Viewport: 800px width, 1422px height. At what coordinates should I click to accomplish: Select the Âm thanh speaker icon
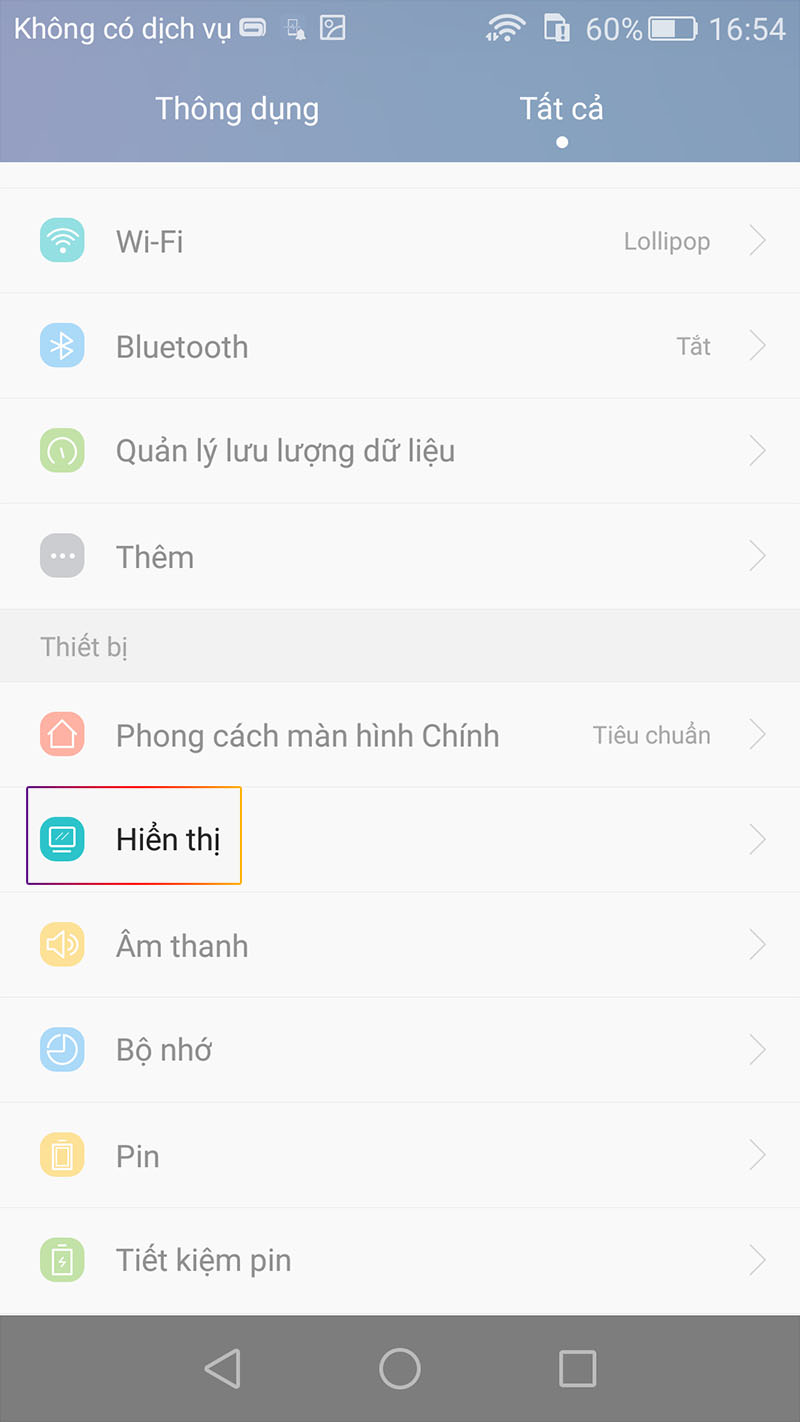tap(62, 944)
